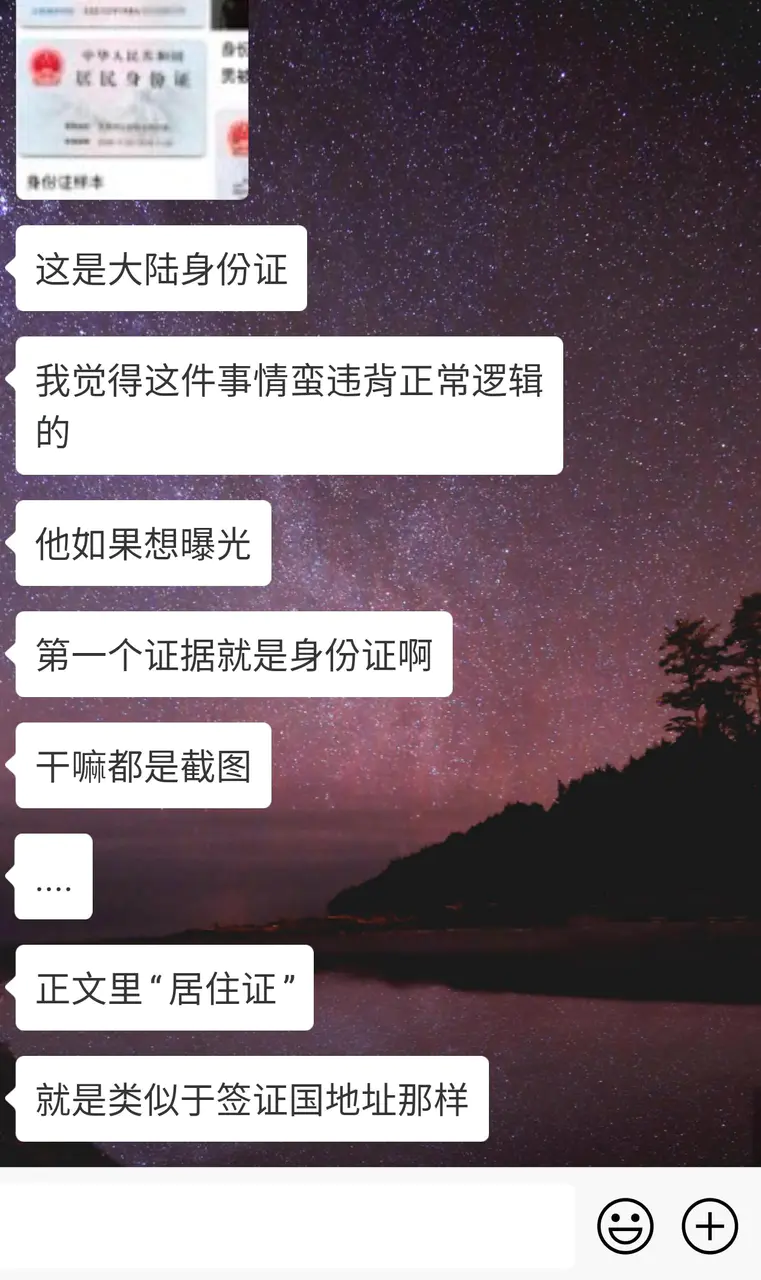Open the ID card image message
The width and height of the screenshot is (761, 1280).
(x=131, y=100)
